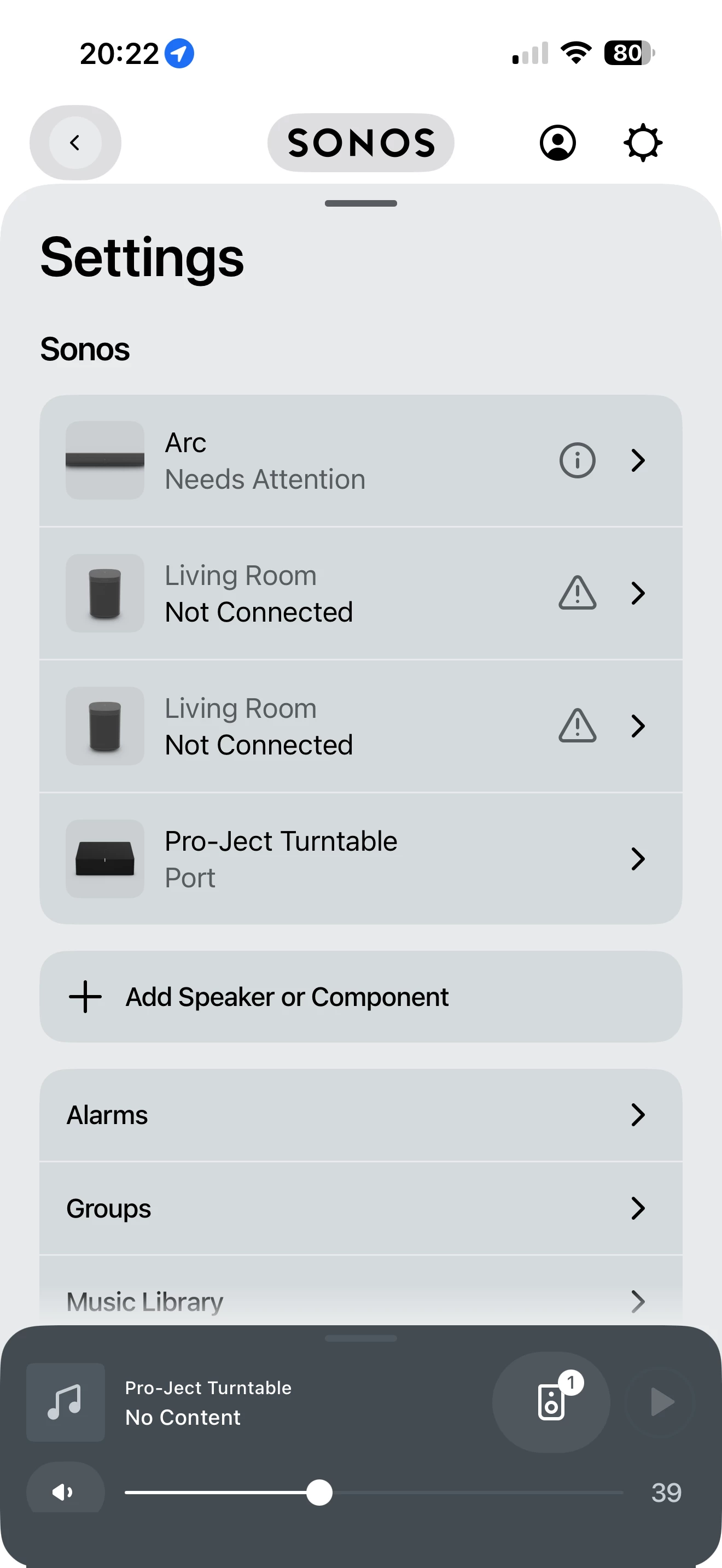Screen dimensions: 722x1568
Task: Expand the No Content mini player
Action: (243, 1402)
